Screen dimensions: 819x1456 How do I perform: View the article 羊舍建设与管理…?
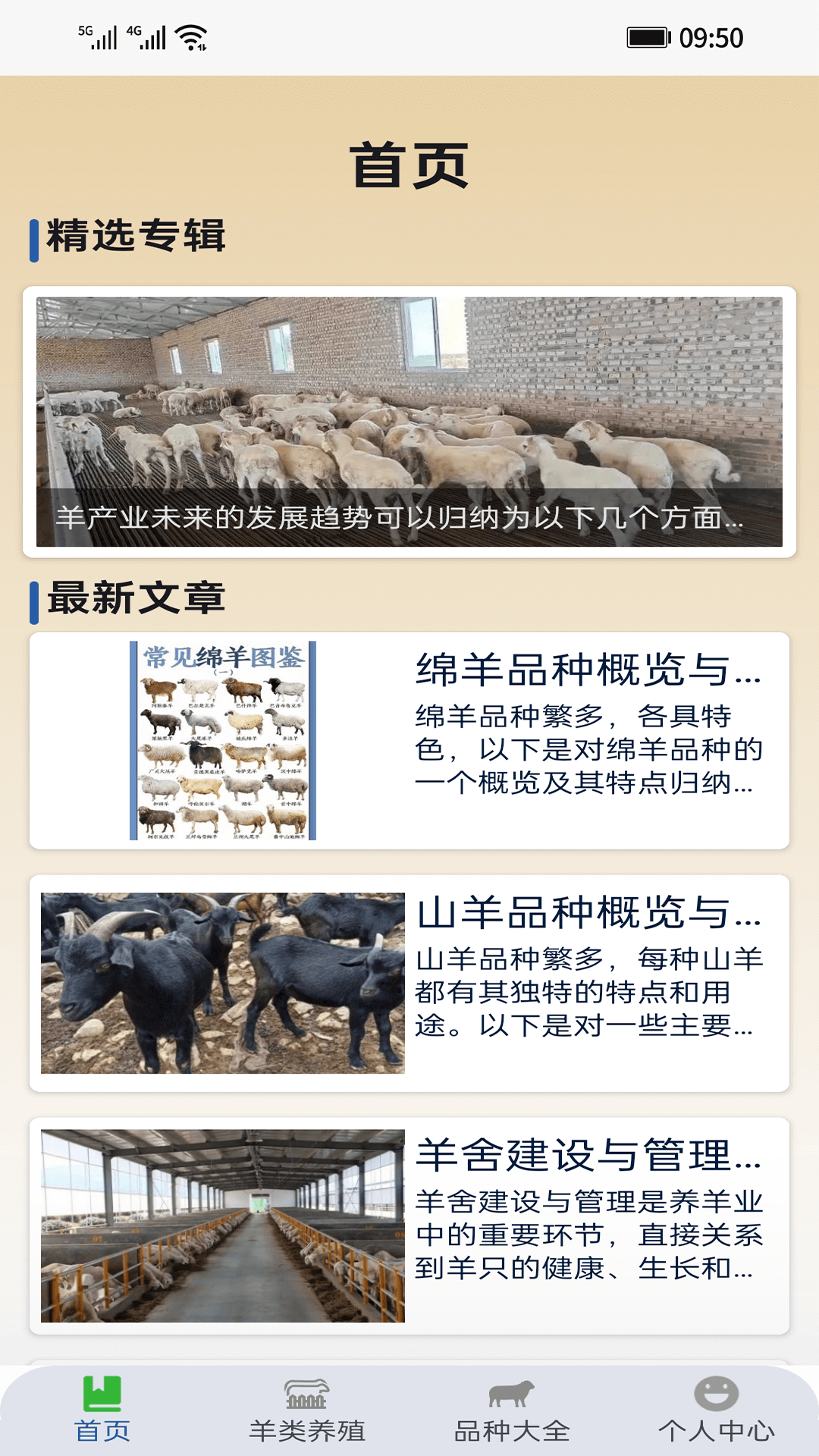tap(409, 1225)
